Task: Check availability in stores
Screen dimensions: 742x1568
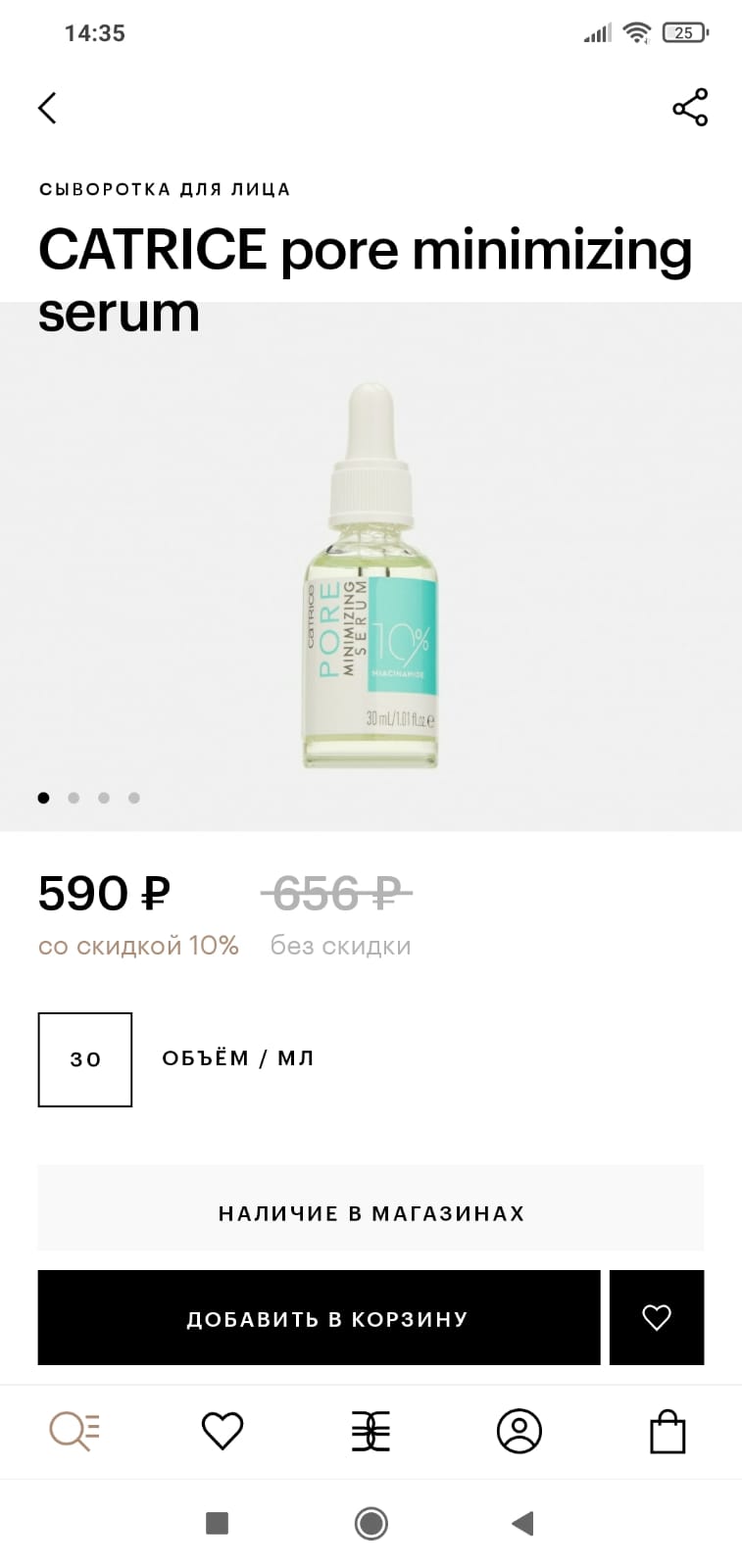Action: (x=371, y=1213)
